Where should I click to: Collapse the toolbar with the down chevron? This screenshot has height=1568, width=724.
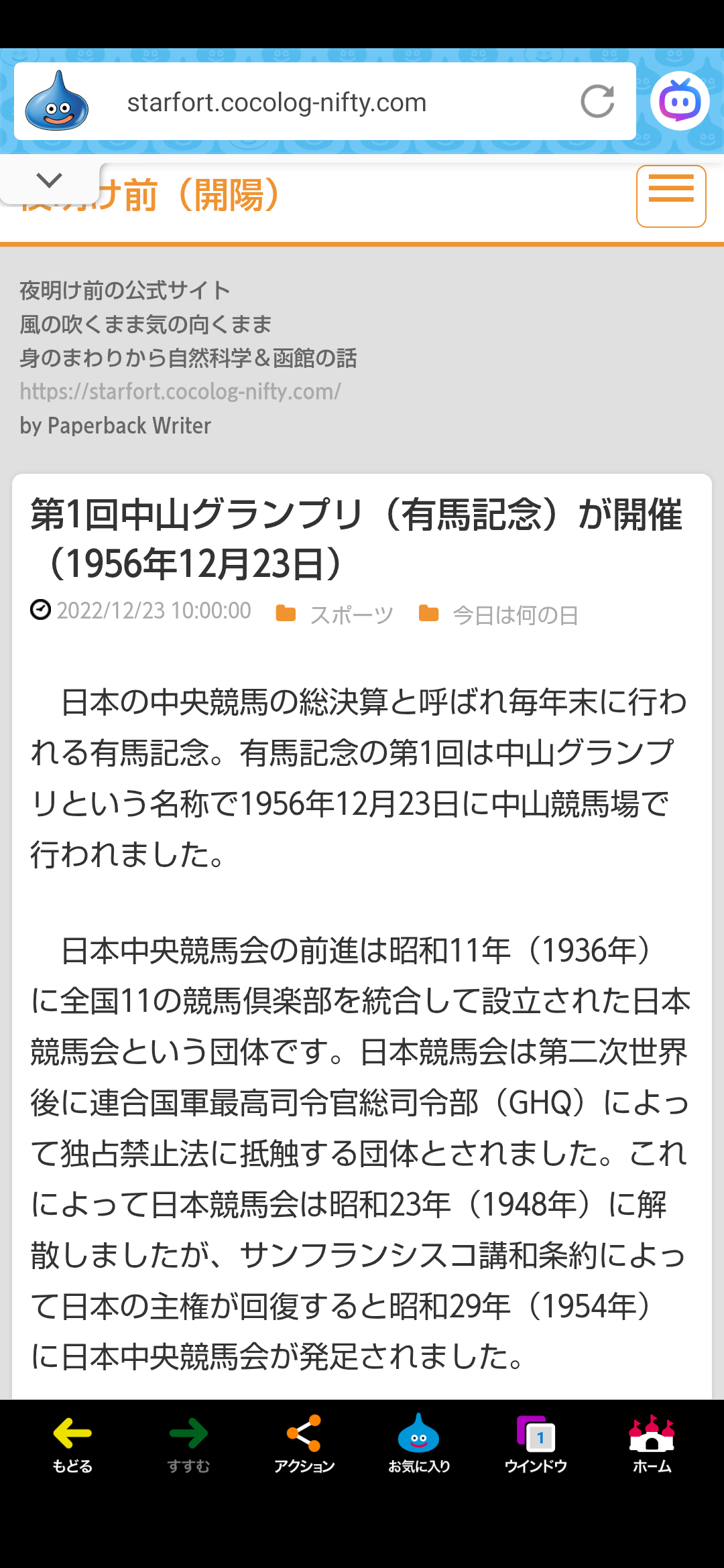(50, 180)
